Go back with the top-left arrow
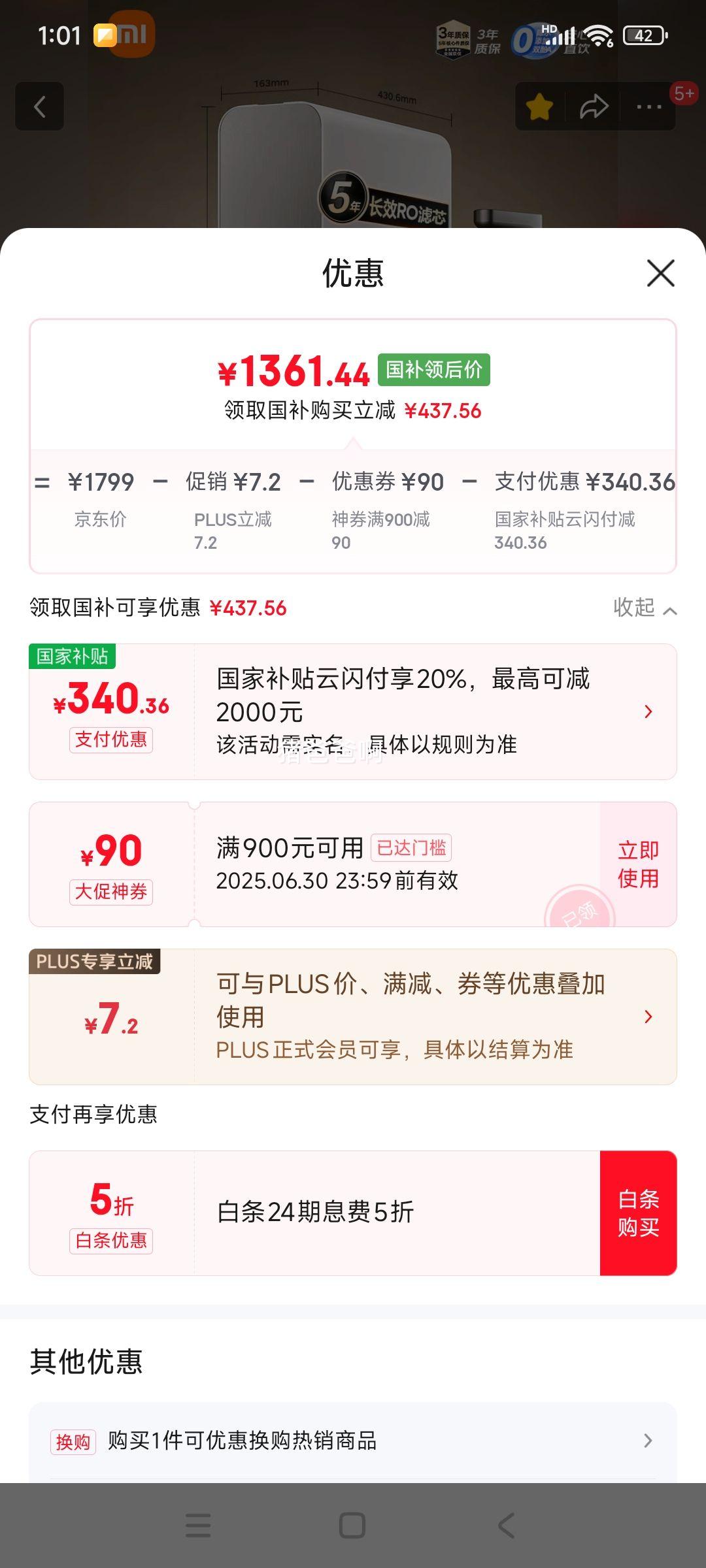Screen dimensions: 706x1568 pyautogui.click(x=40, y=106)
